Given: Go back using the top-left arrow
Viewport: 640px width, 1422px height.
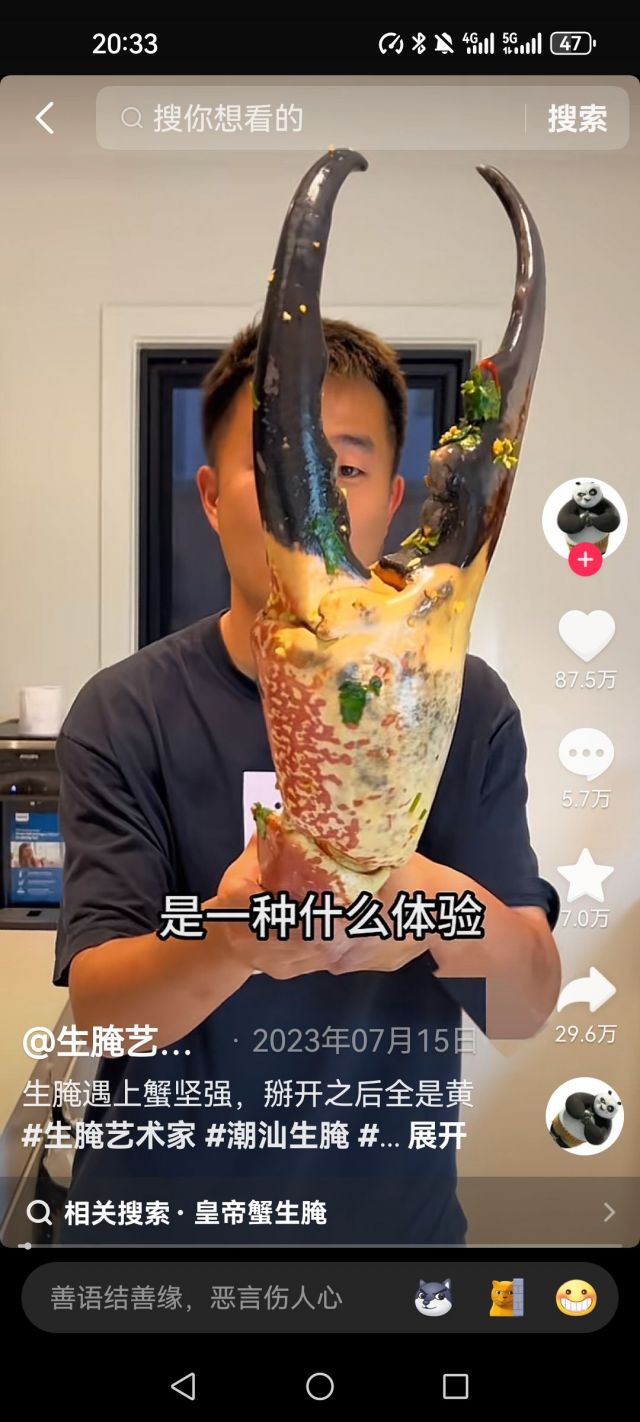Looking at the screenshot, I should click(x=44, y=118).
